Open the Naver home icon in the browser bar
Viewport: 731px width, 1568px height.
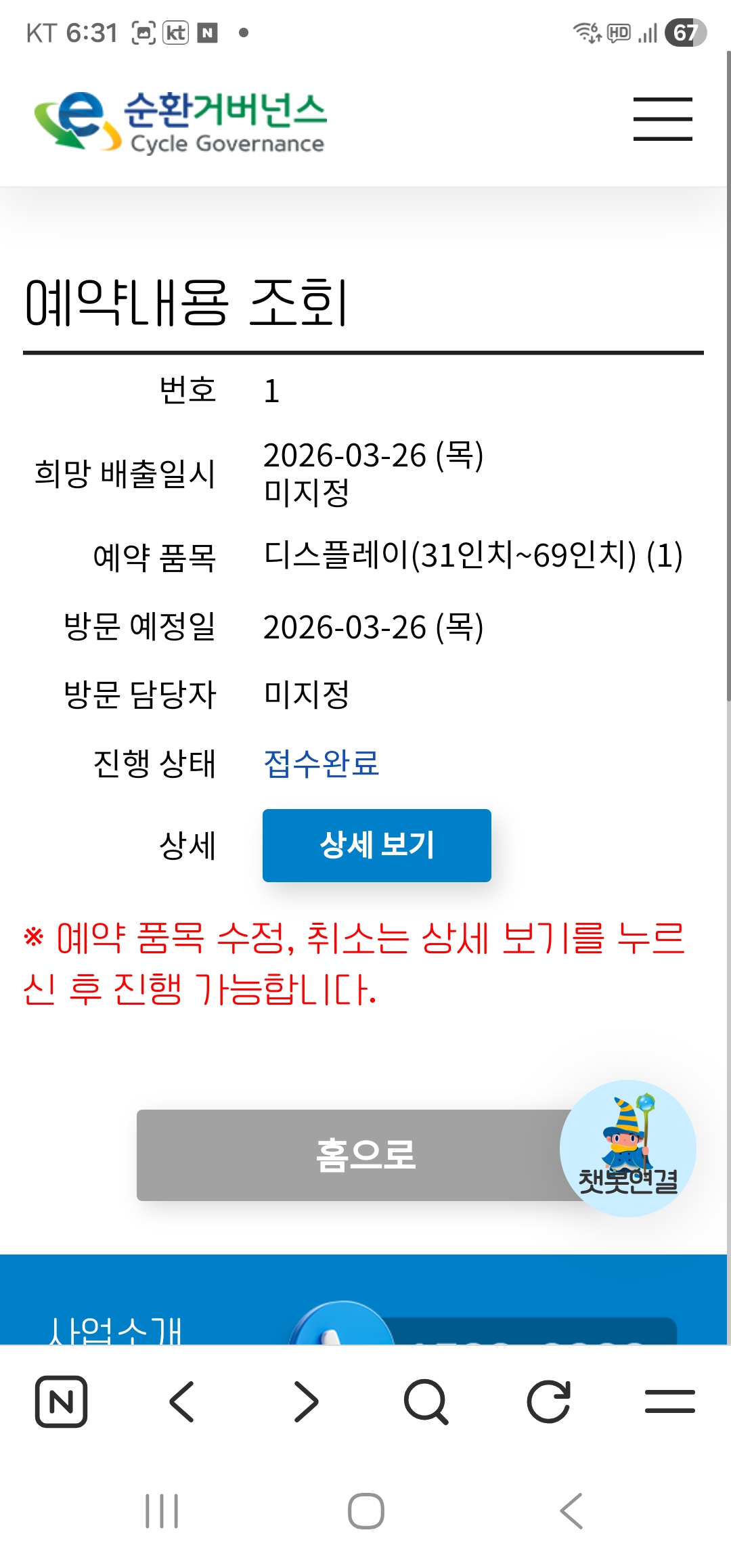[x=61, y=1401]
